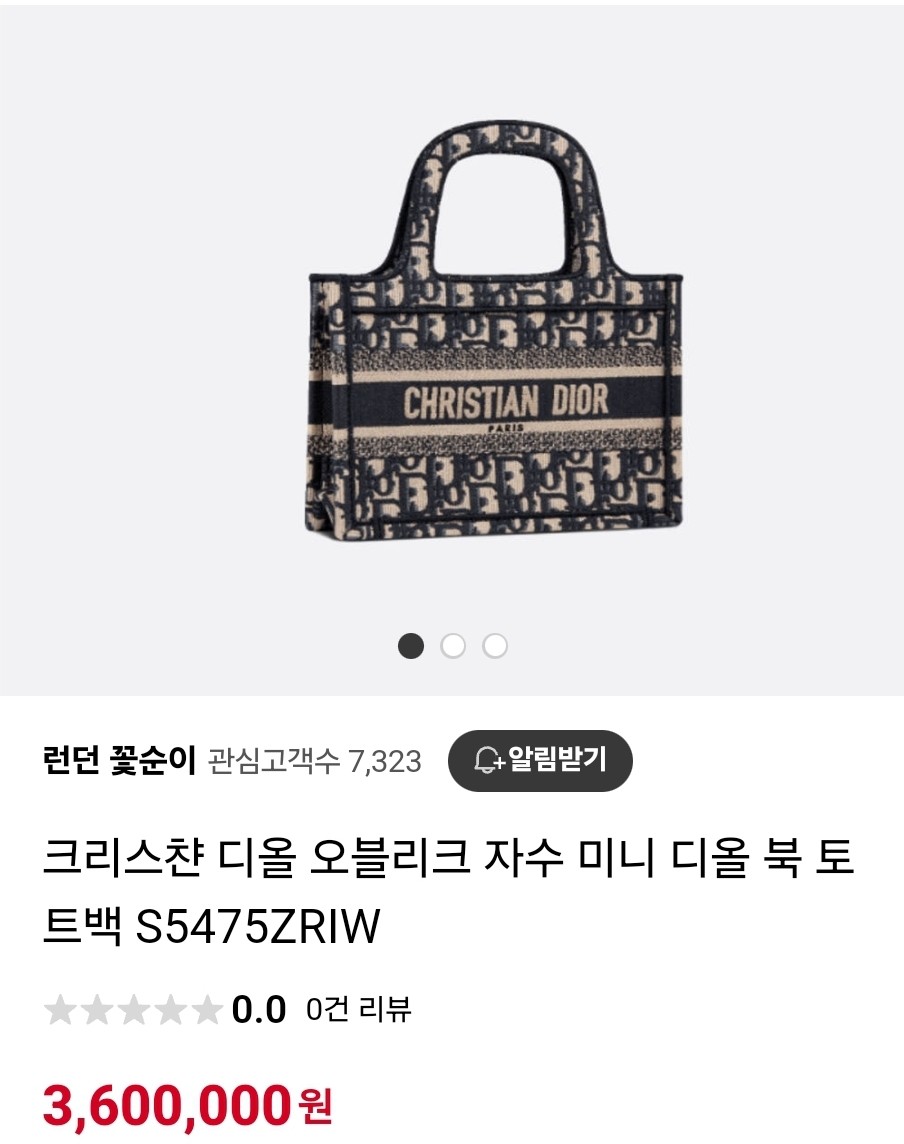This screenshot has height=1144, width=904.
Task: Open the 런던 꽃순이 seller store
Action: (120, 762)
